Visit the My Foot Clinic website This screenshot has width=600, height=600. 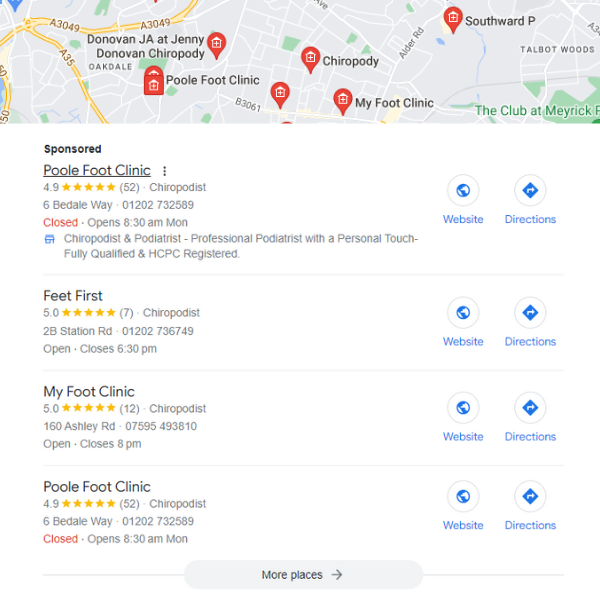tap(463, 408)
